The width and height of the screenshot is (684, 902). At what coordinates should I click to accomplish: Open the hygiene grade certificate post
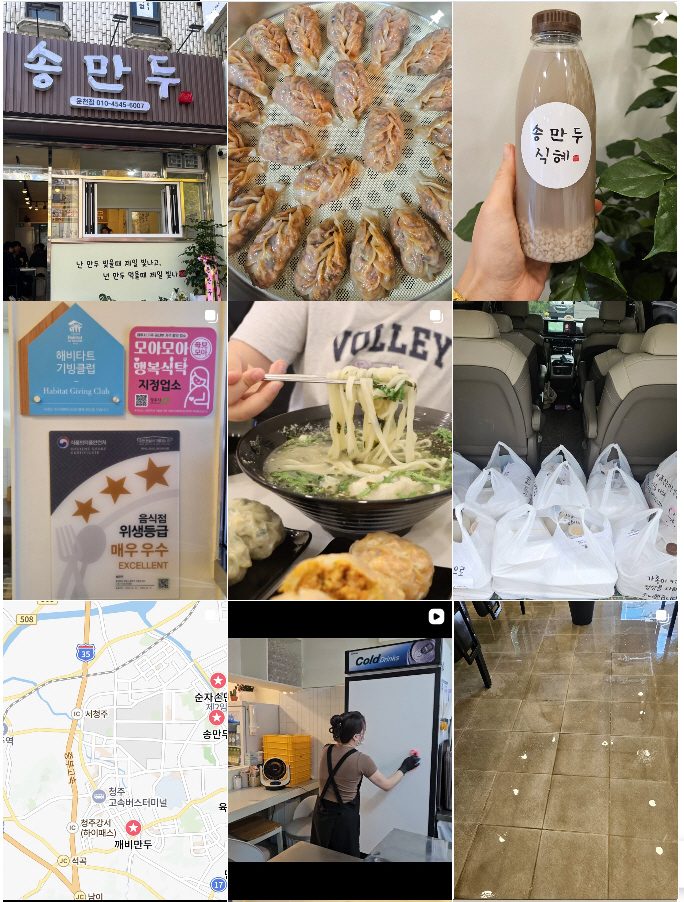coord(114,450)
